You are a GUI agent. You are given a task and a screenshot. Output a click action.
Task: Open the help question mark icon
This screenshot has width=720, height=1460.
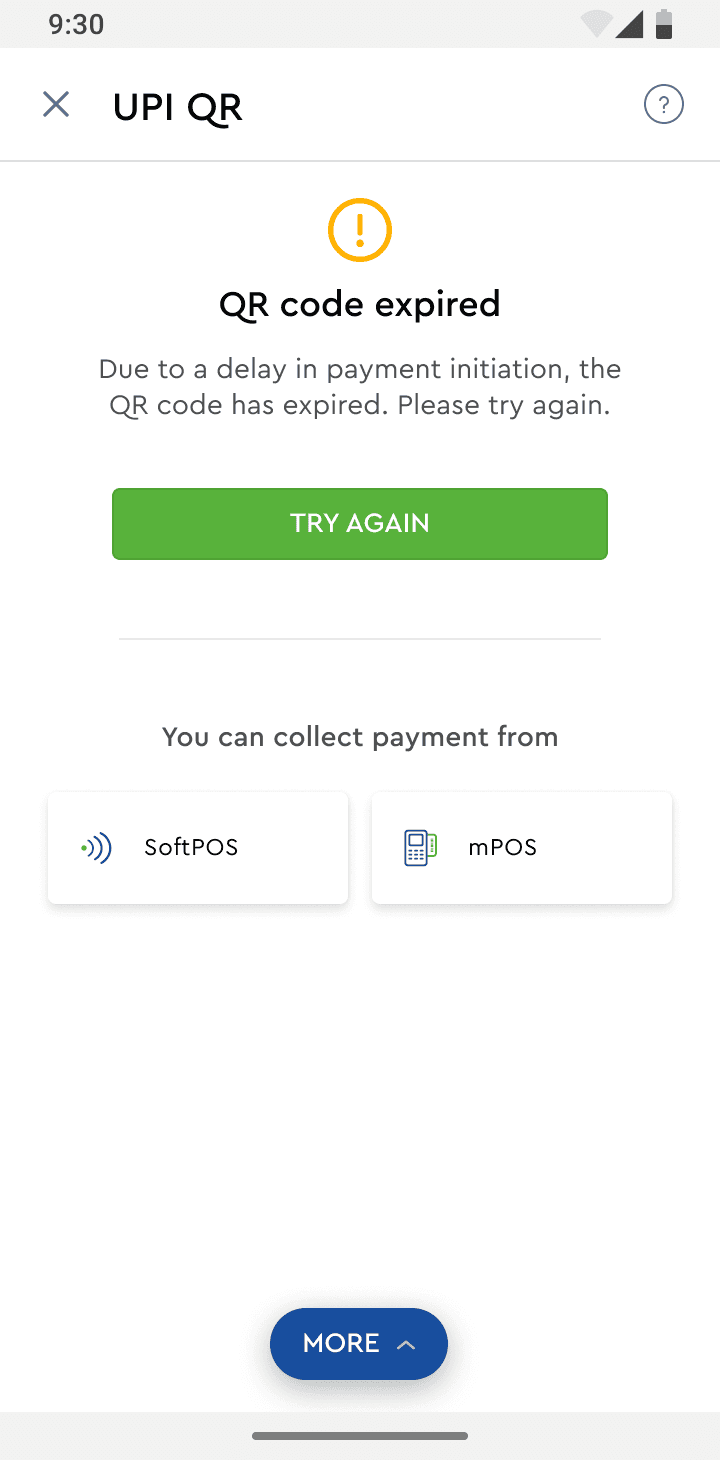[664, 104]
